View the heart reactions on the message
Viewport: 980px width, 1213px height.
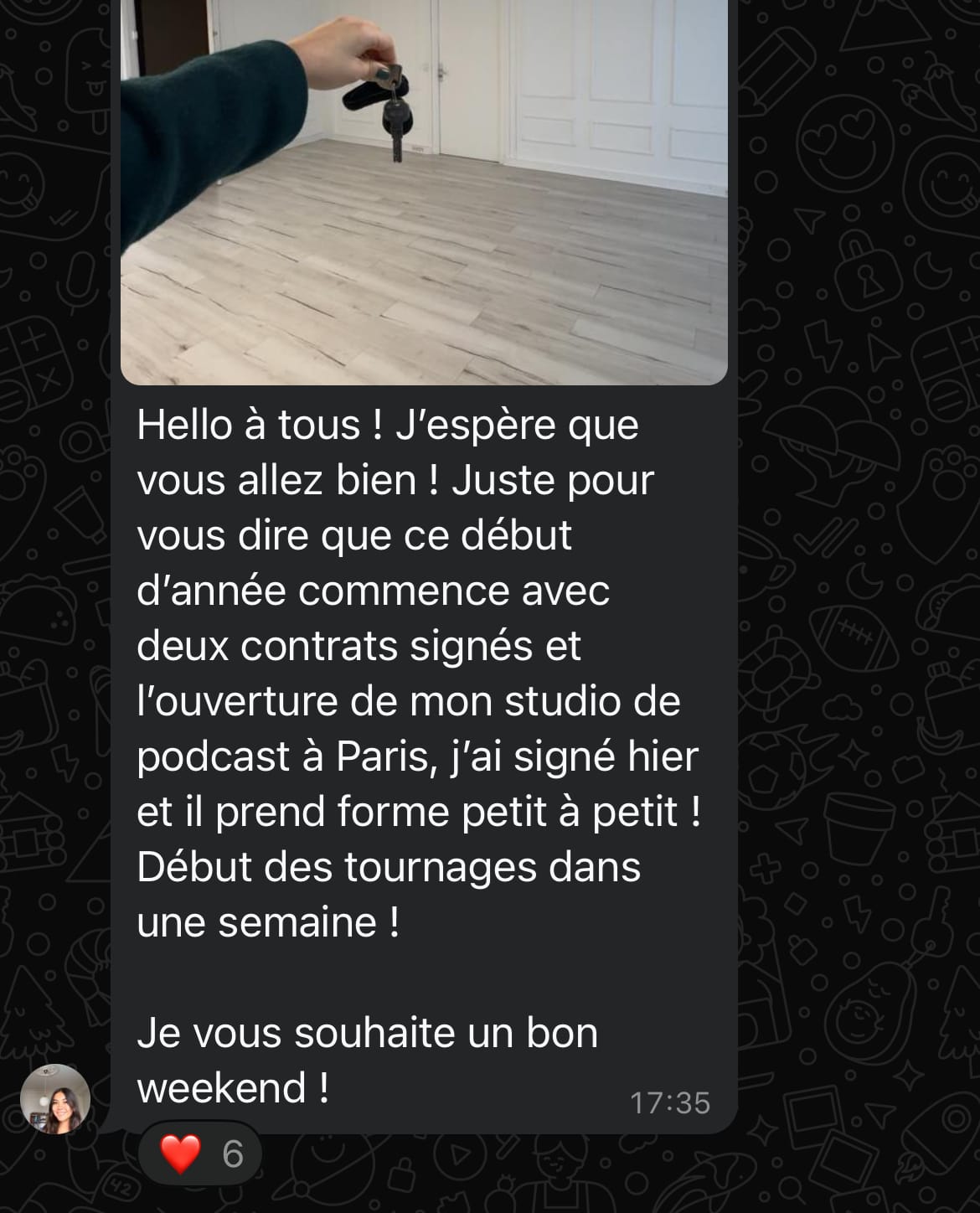coord(200,1154)
